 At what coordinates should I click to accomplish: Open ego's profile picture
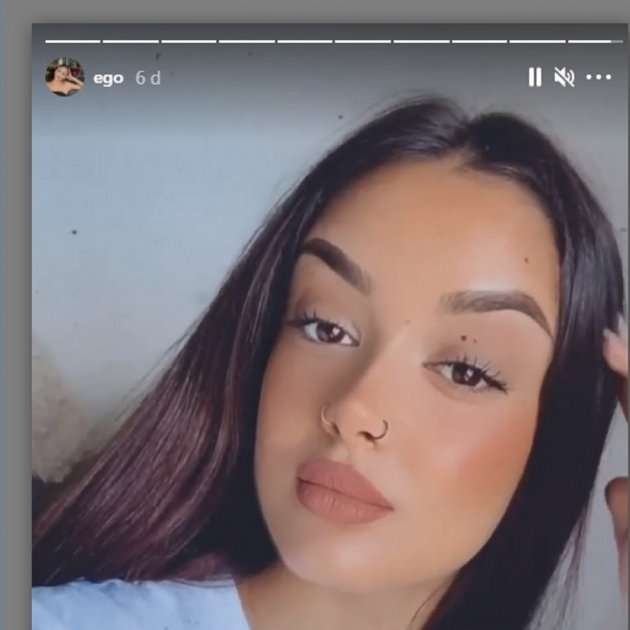(64, 77)
